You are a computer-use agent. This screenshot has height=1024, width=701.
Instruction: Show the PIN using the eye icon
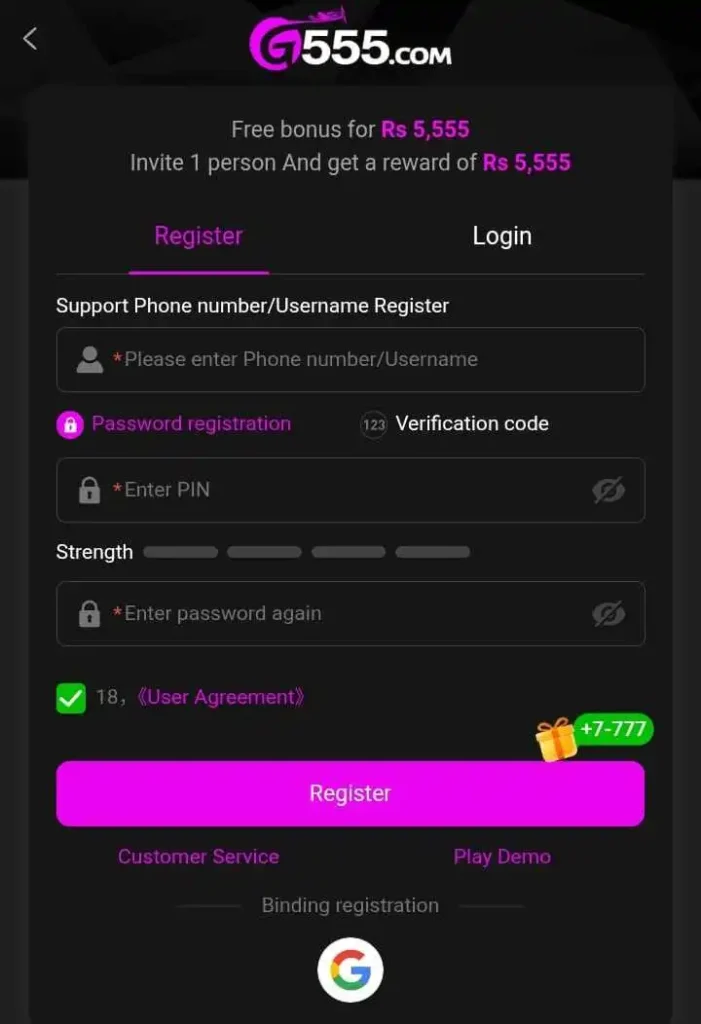coord(608,490)
